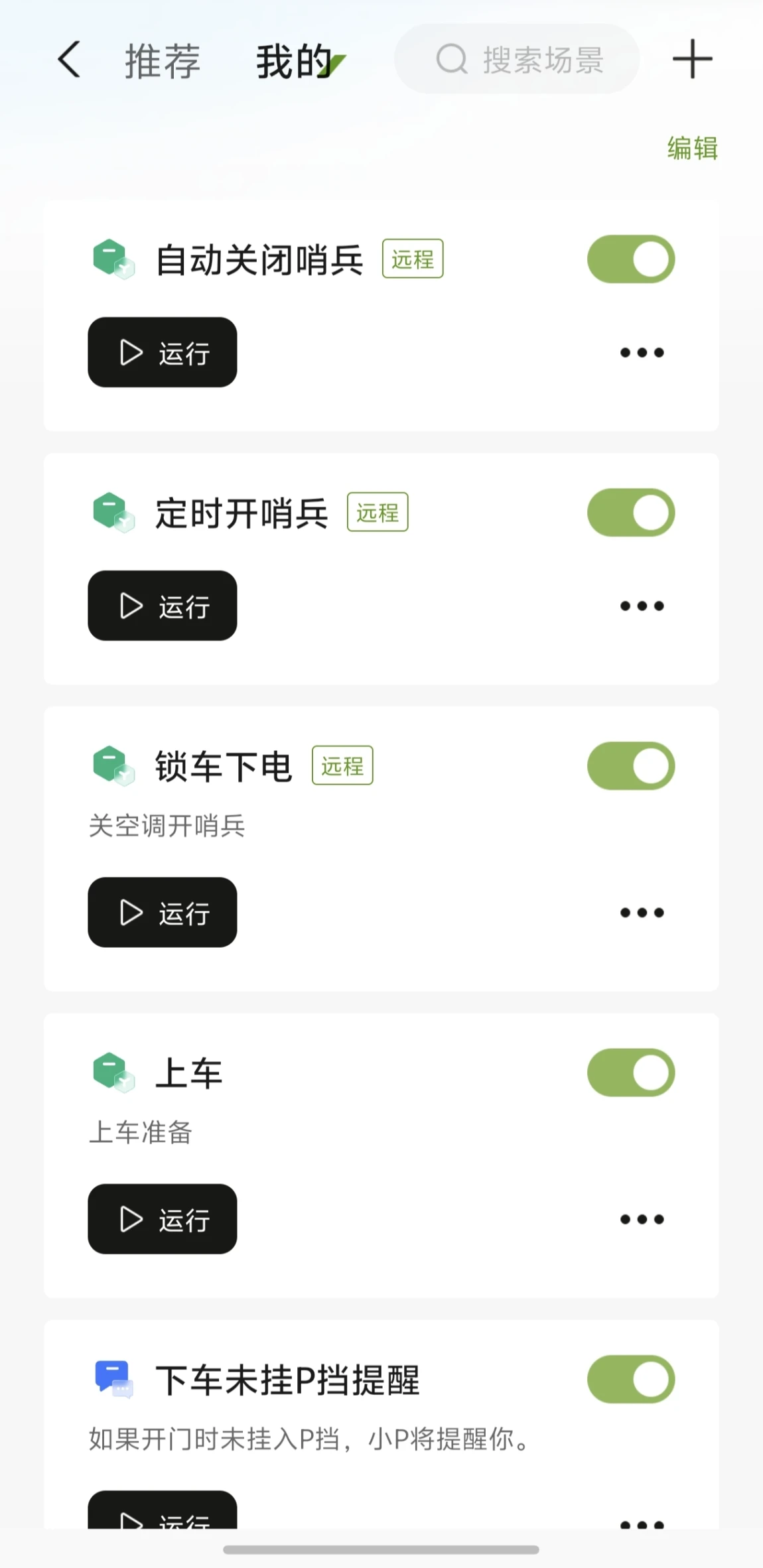Toggle the 锁车下电 switch off

tap(630, 766)
